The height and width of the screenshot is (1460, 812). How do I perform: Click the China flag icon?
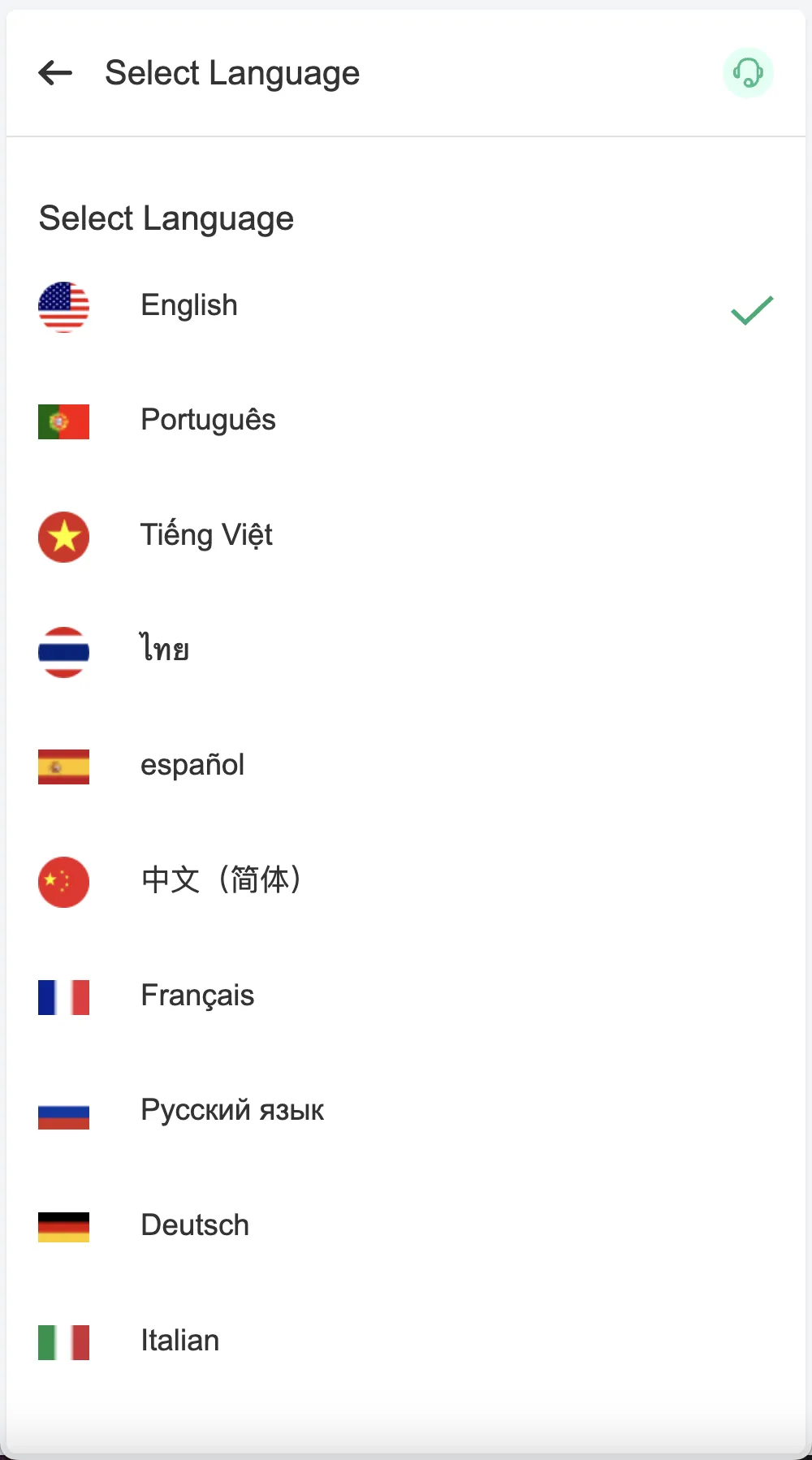[63, 882]
